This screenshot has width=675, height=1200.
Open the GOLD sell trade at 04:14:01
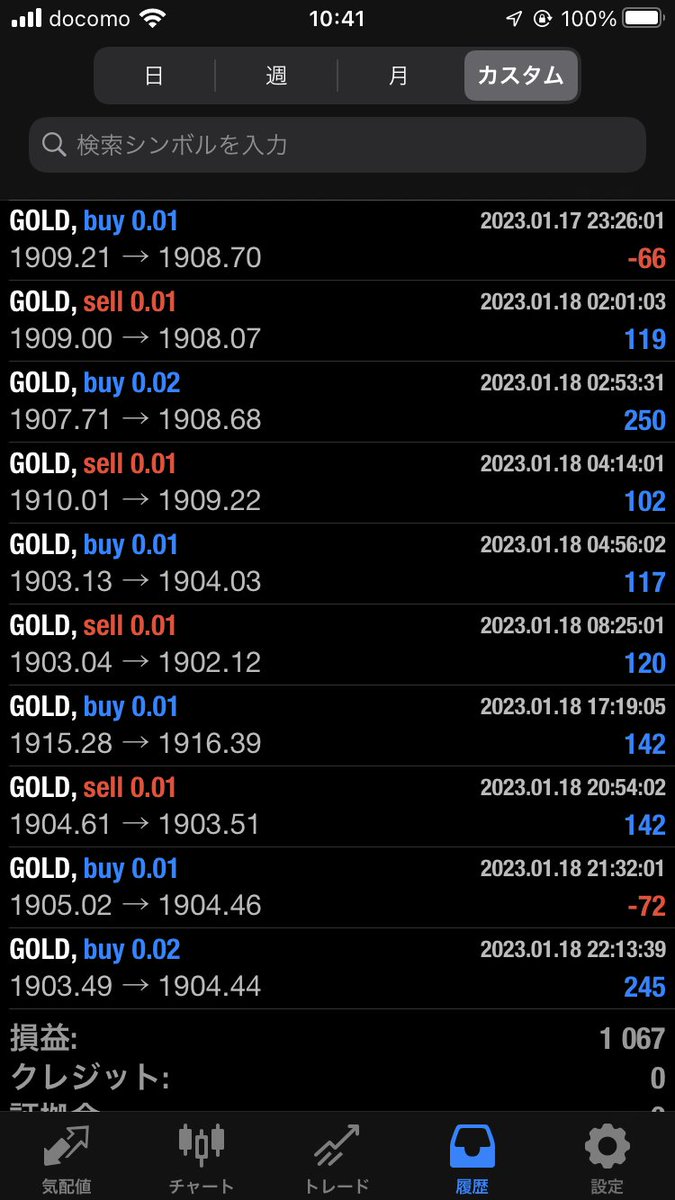pyautogui.click(x=337, y=483)
